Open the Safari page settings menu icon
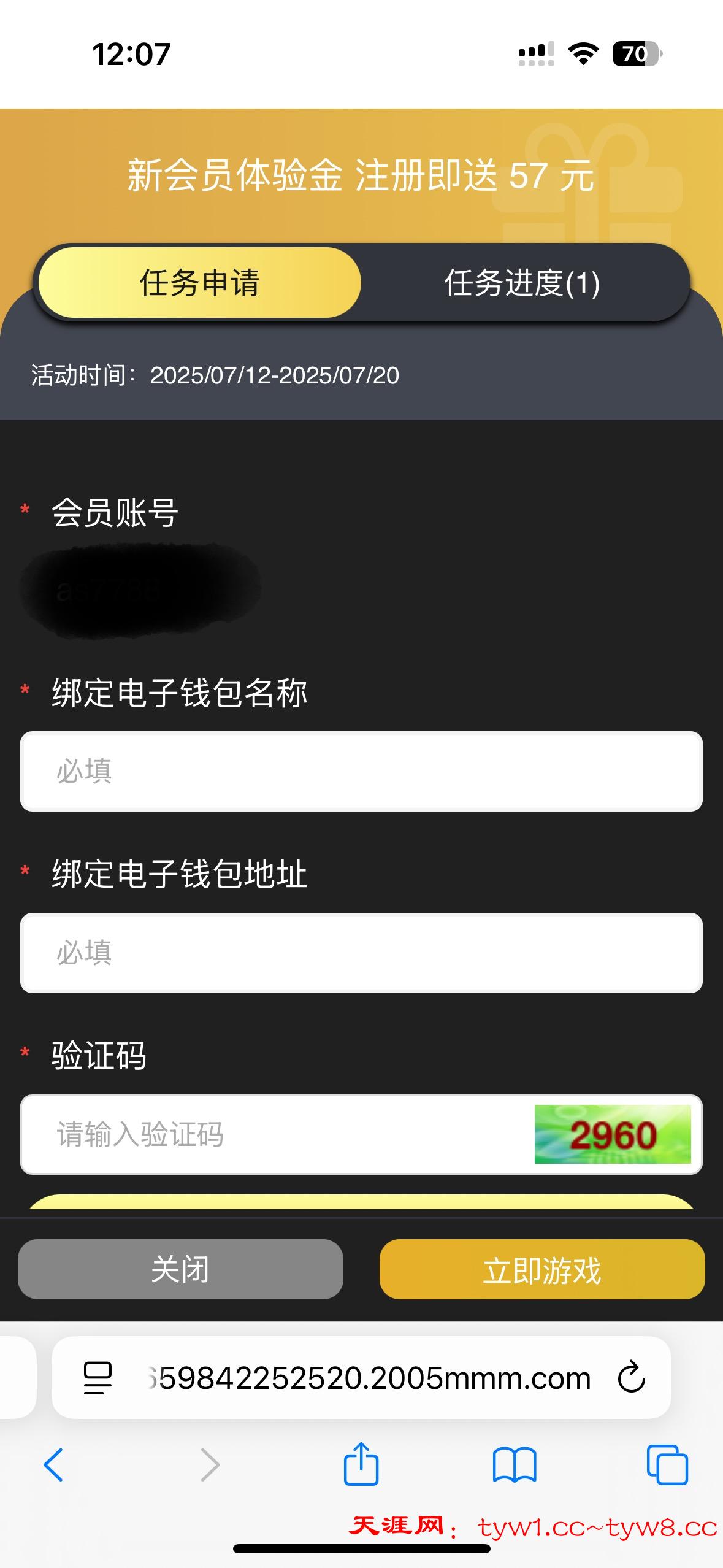 click(98, 1378)
